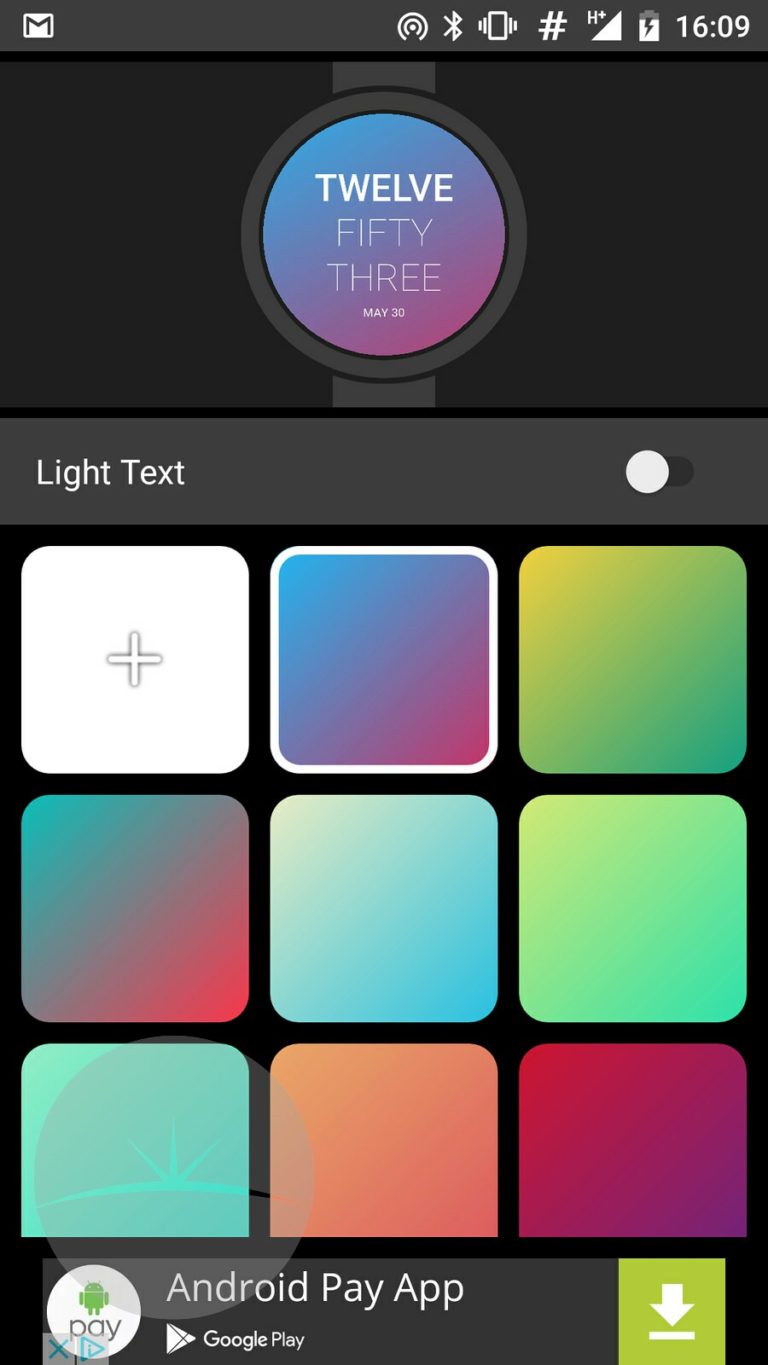Apply the lime to mint green gradient
The height and width of the screenshot is (1365, 768).
tap(633, 908)
